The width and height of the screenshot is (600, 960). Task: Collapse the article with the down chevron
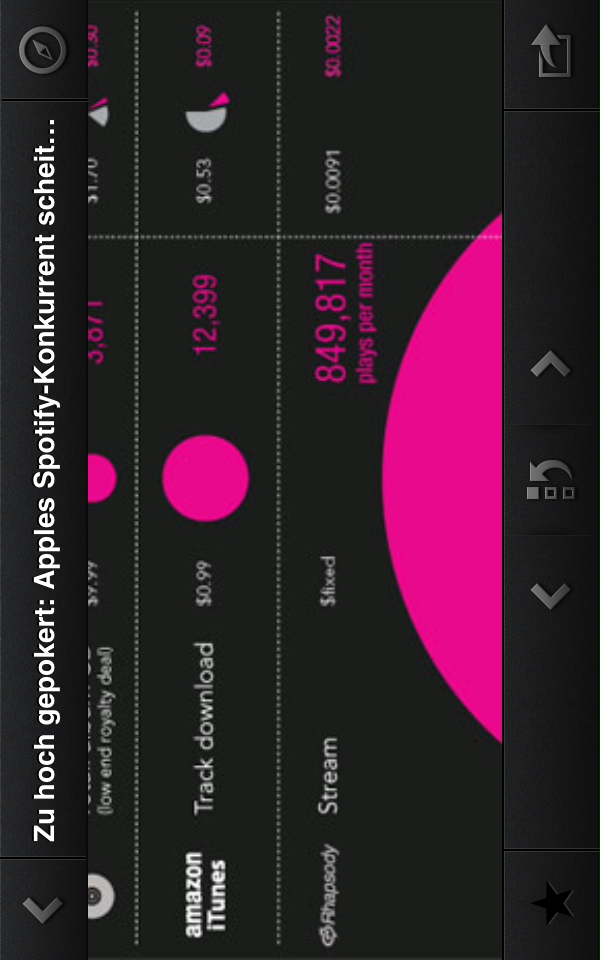click(x=42, y=910)
